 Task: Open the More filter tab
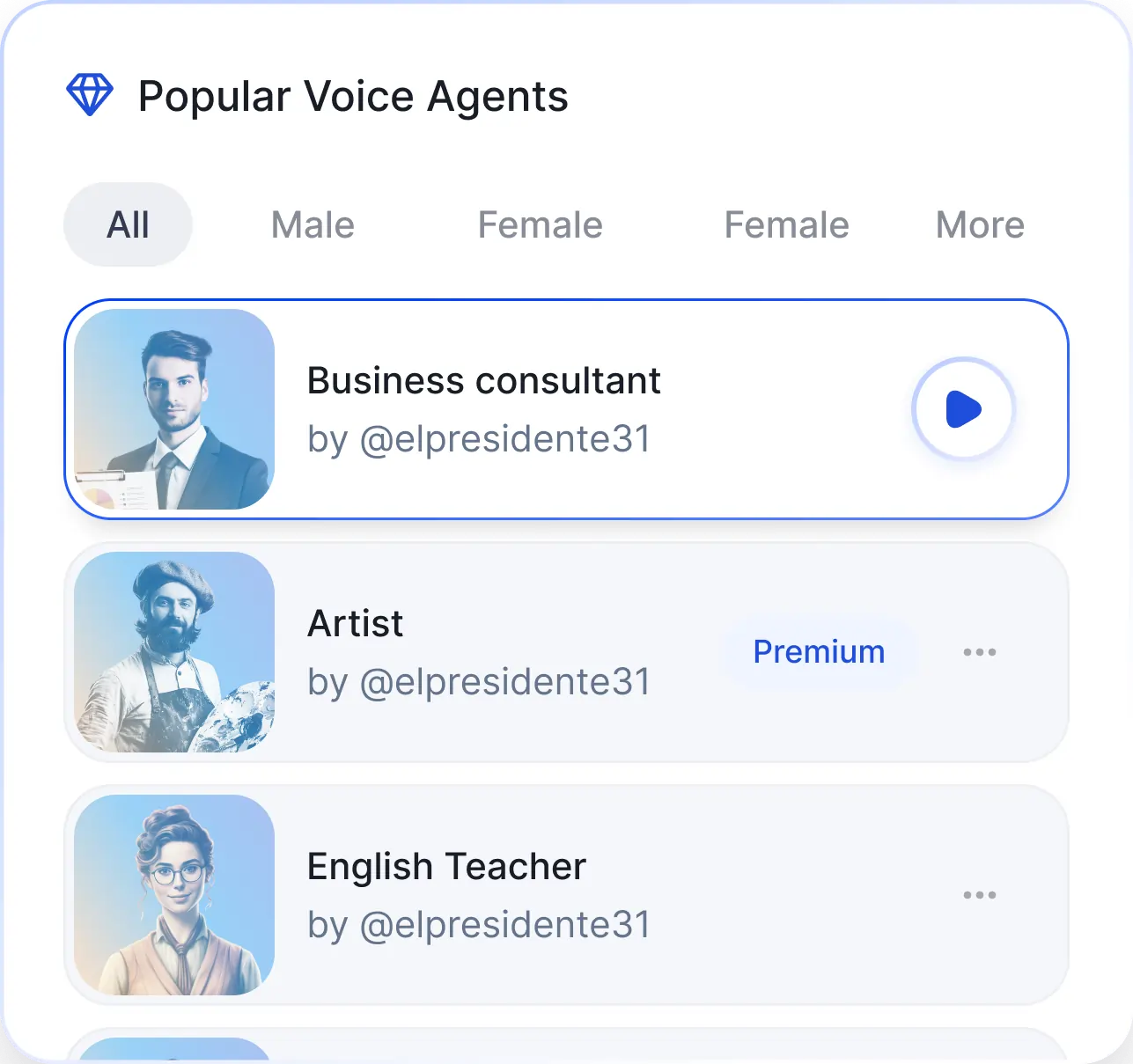(x=980, y=225)
